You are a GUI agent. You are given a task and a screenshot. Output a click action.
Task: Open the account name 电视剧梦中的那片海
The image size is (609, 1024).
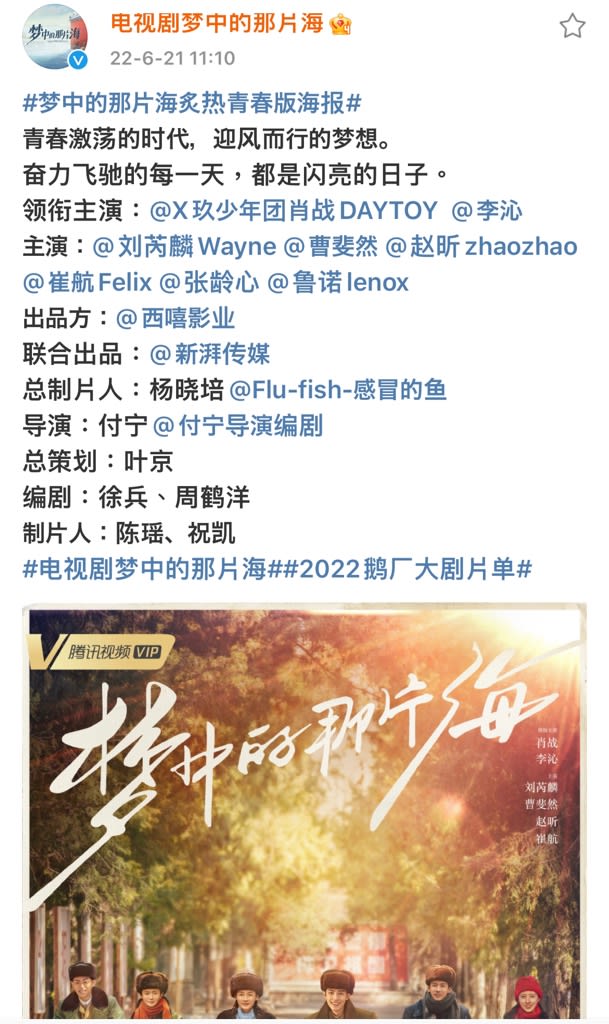pos(216,22)
